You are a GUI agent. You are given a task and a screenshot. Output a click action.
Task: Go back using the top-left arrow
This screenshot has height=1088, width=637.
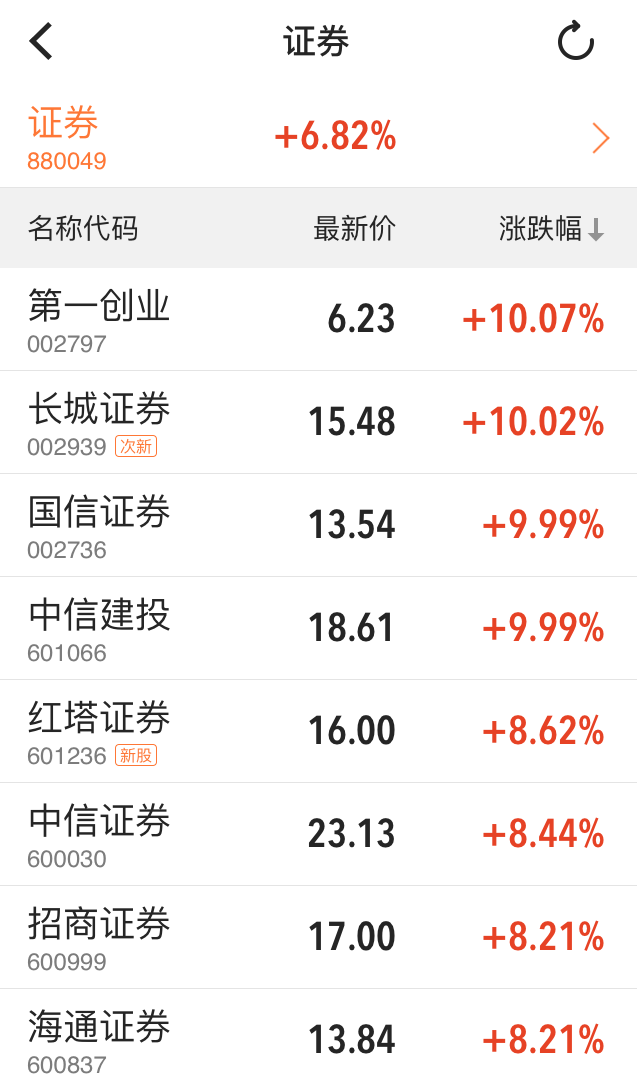pyautogui.click(x=41, y=42)
